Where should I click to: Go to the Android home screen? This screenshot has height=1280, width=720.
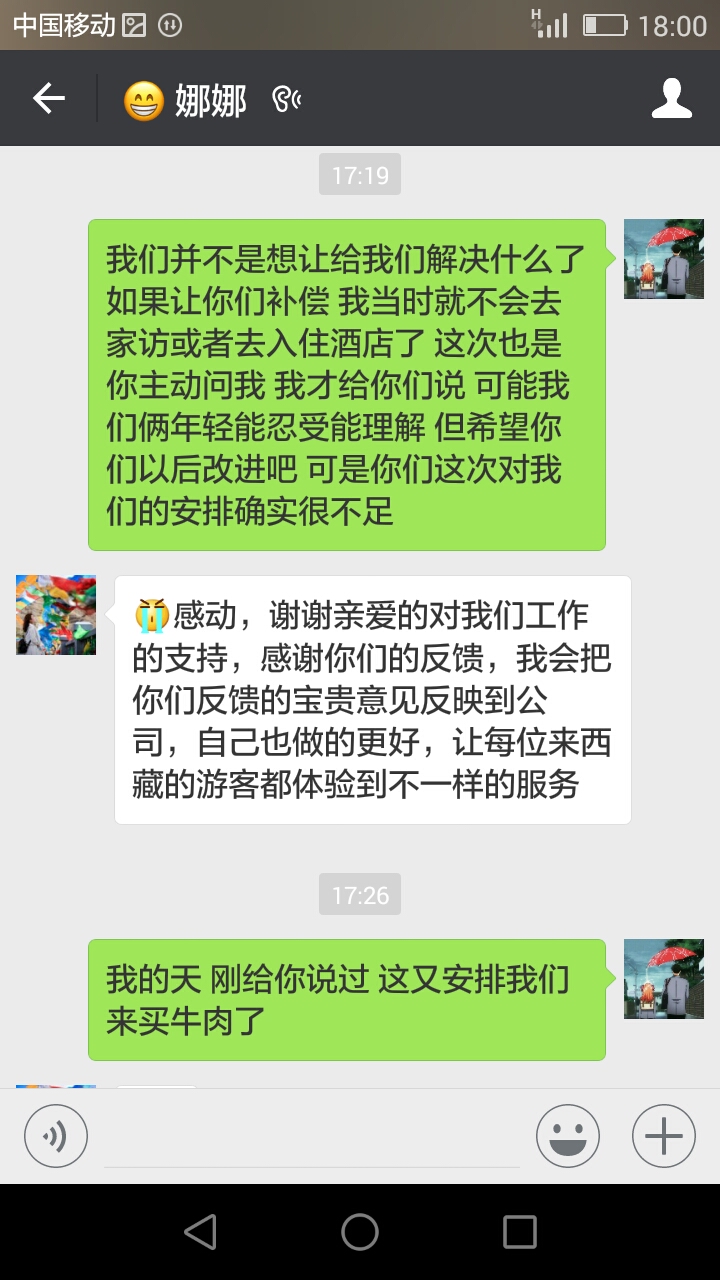[x=360, y=1232]
